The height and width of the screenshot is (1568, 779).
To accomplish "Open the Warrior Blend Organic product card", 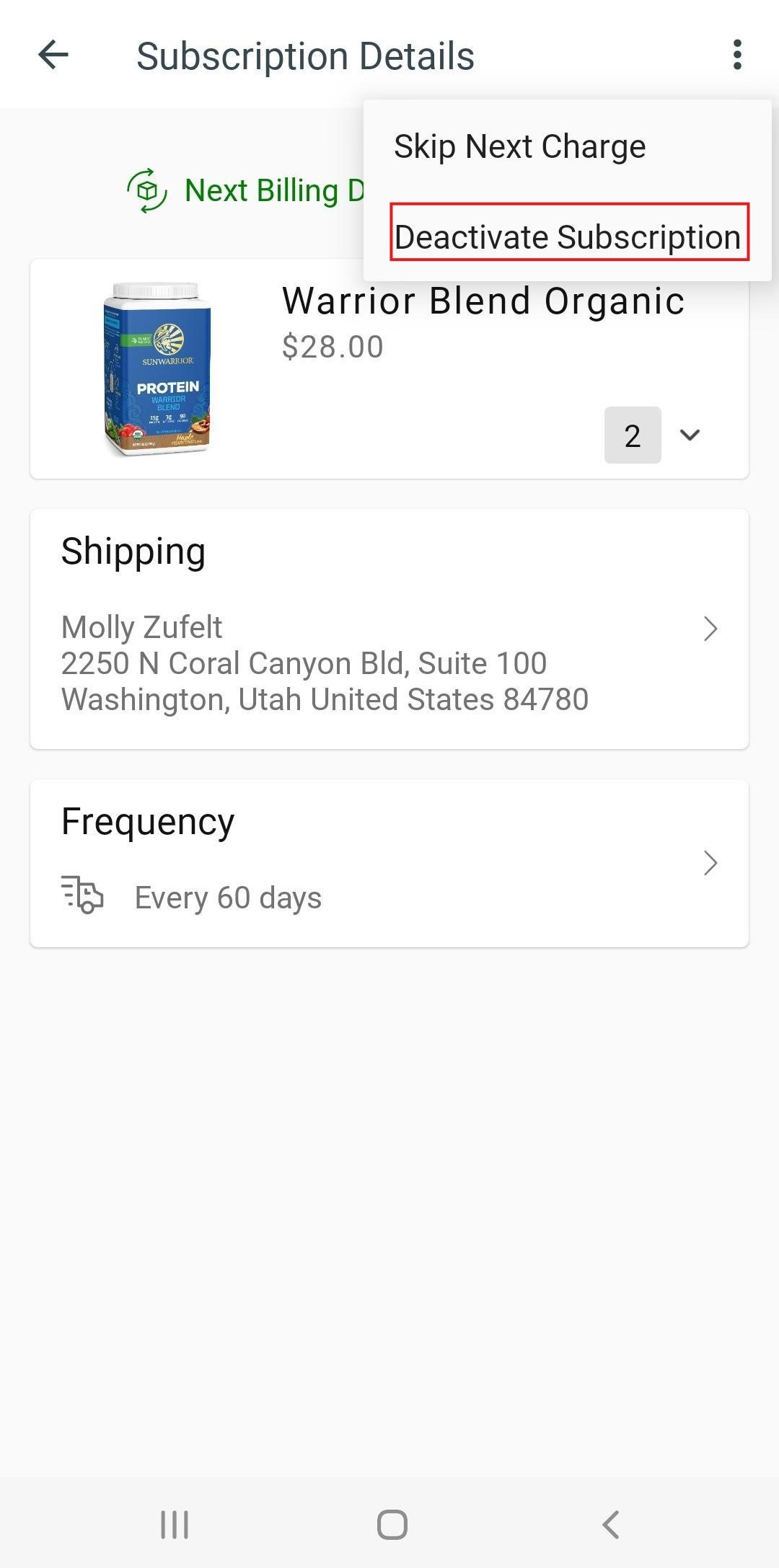I will pyautogui.click(x=389, y=368).
